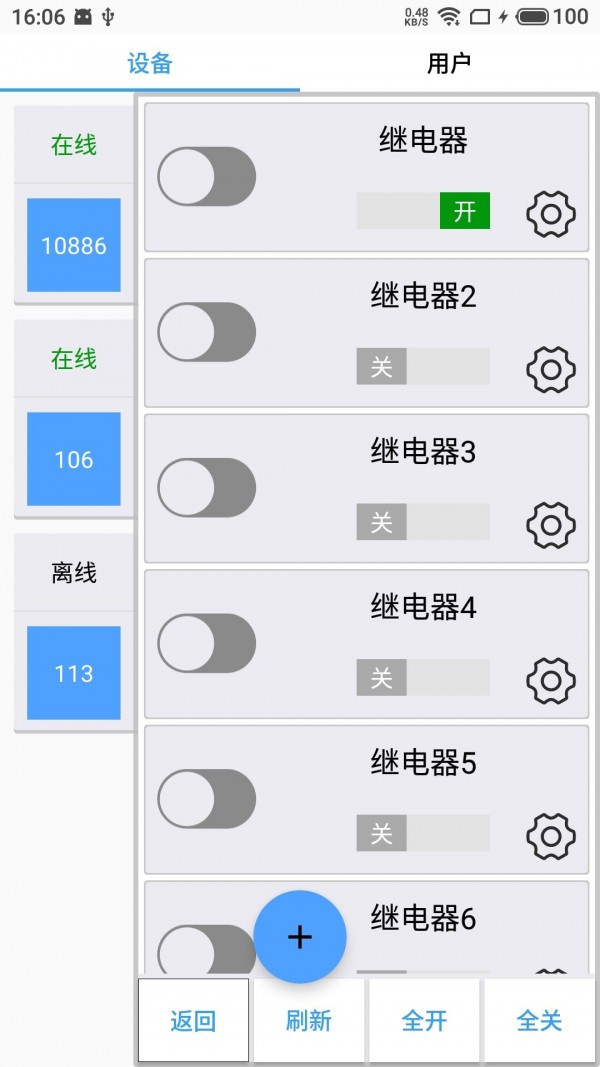Toggle the 继电器3 switch
The image size is (600, 1067).
click(207, 488)
